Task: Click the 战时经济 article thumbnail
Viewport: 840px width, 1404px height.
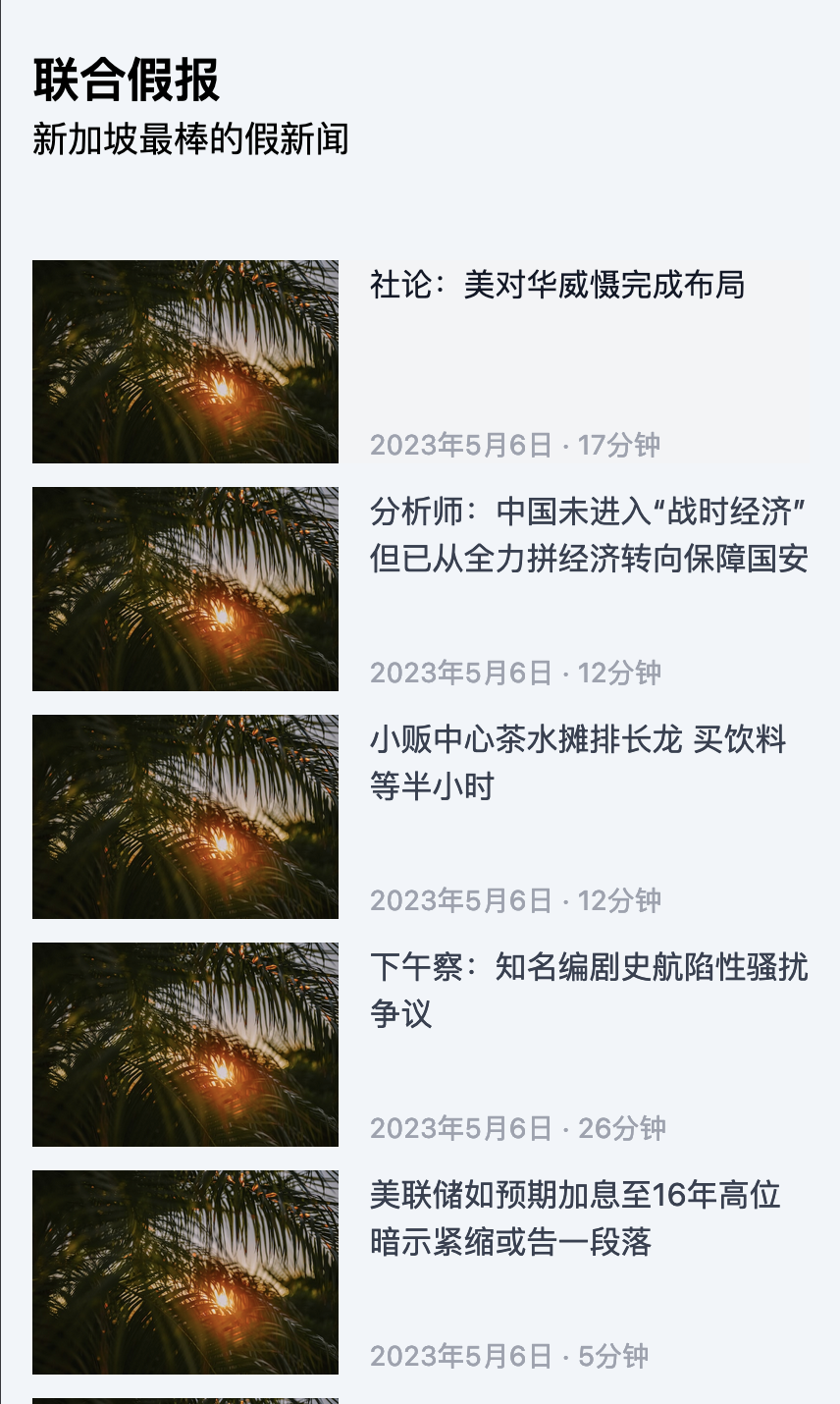Action: pyautogui.click(x=185, y=589)
